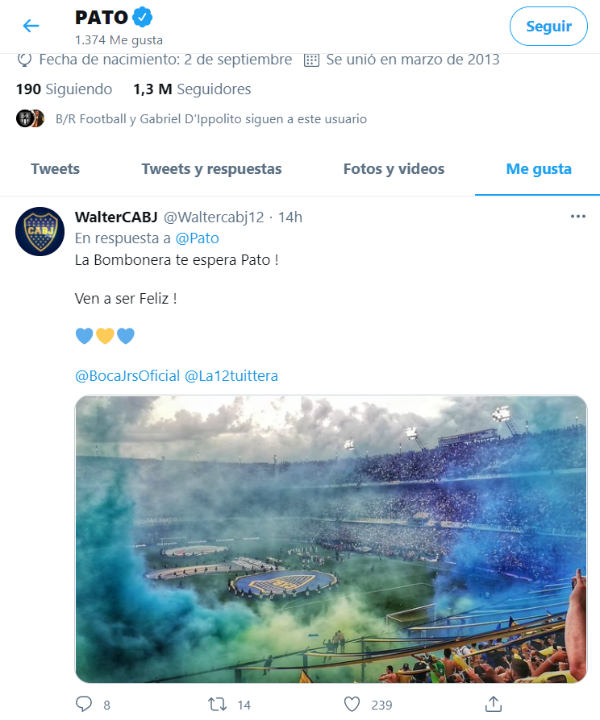The width and height of the screenshot is (600, 720).
Task: Switch to Fotos y videos tab
Action: click(x=393, y=169)
